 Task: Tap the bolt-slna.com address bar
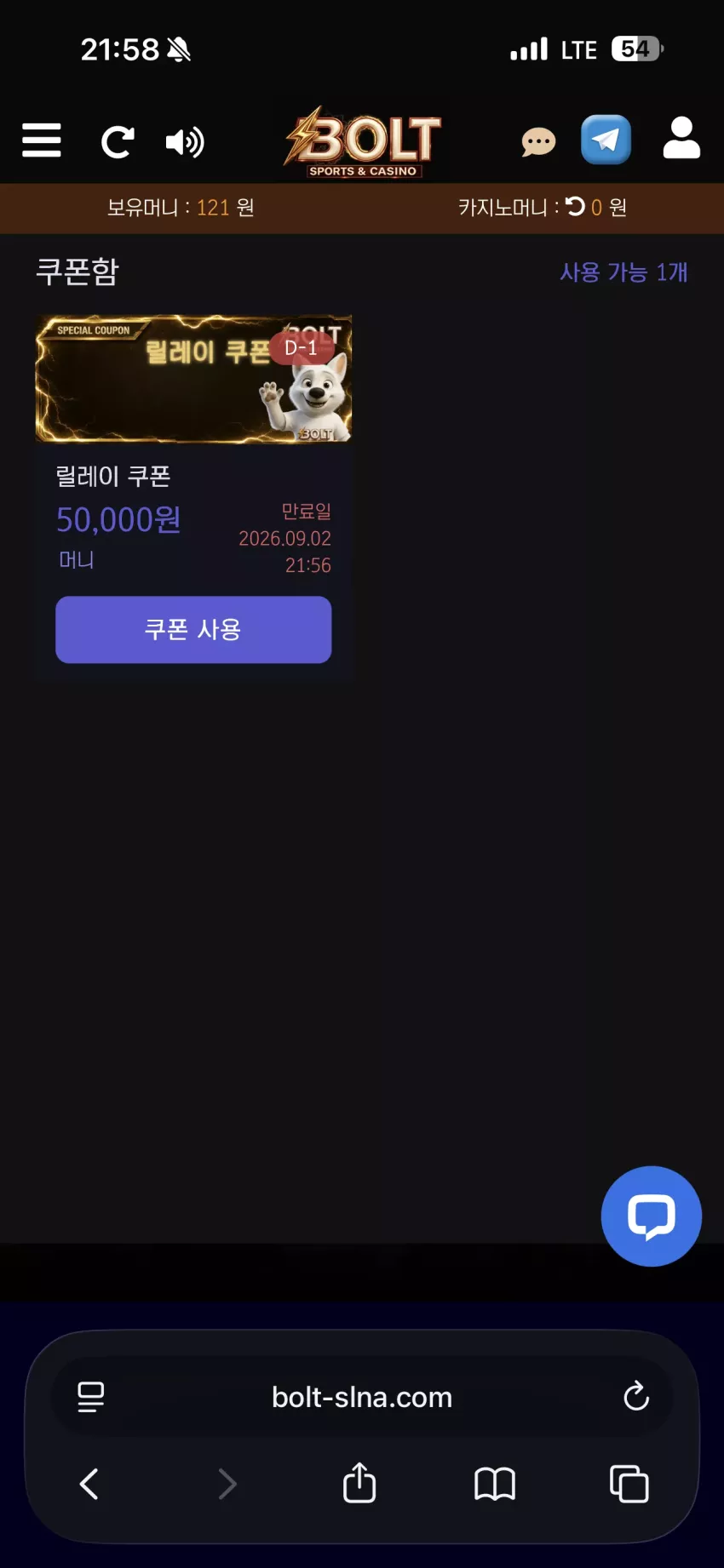[362, 1397]
